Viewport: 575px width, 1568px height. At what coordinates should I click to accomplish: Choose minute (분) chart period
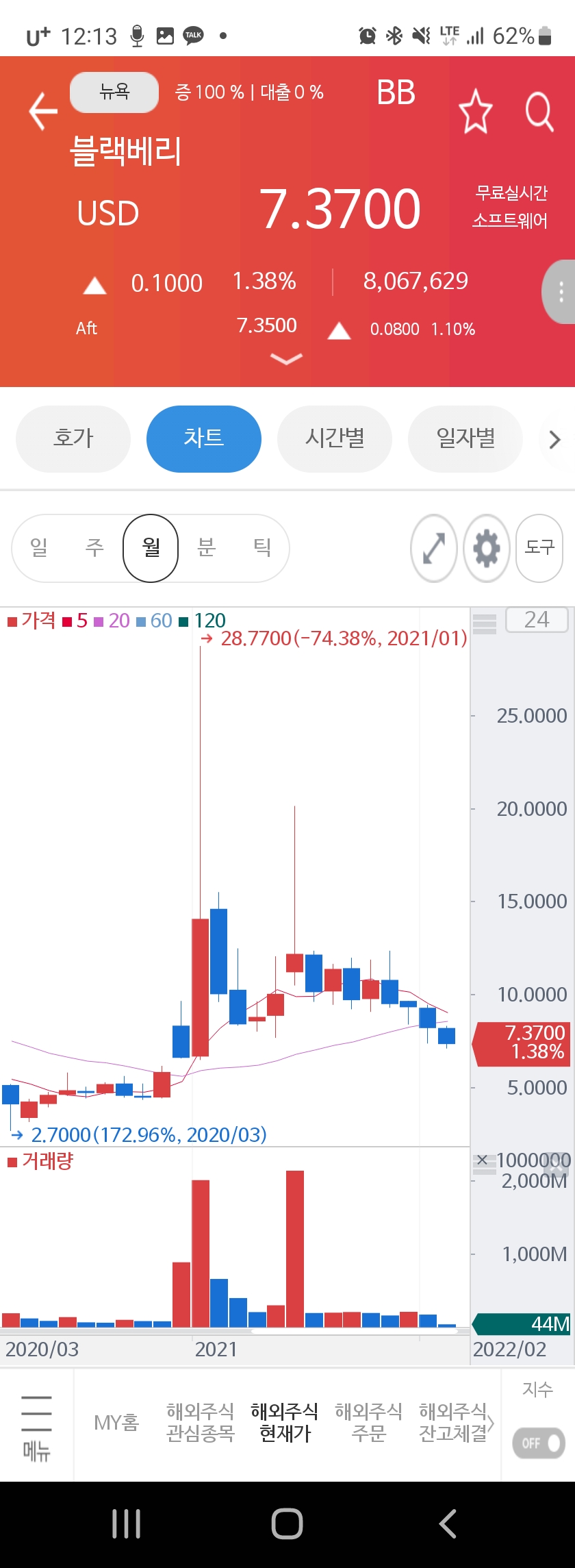[207, 547]
